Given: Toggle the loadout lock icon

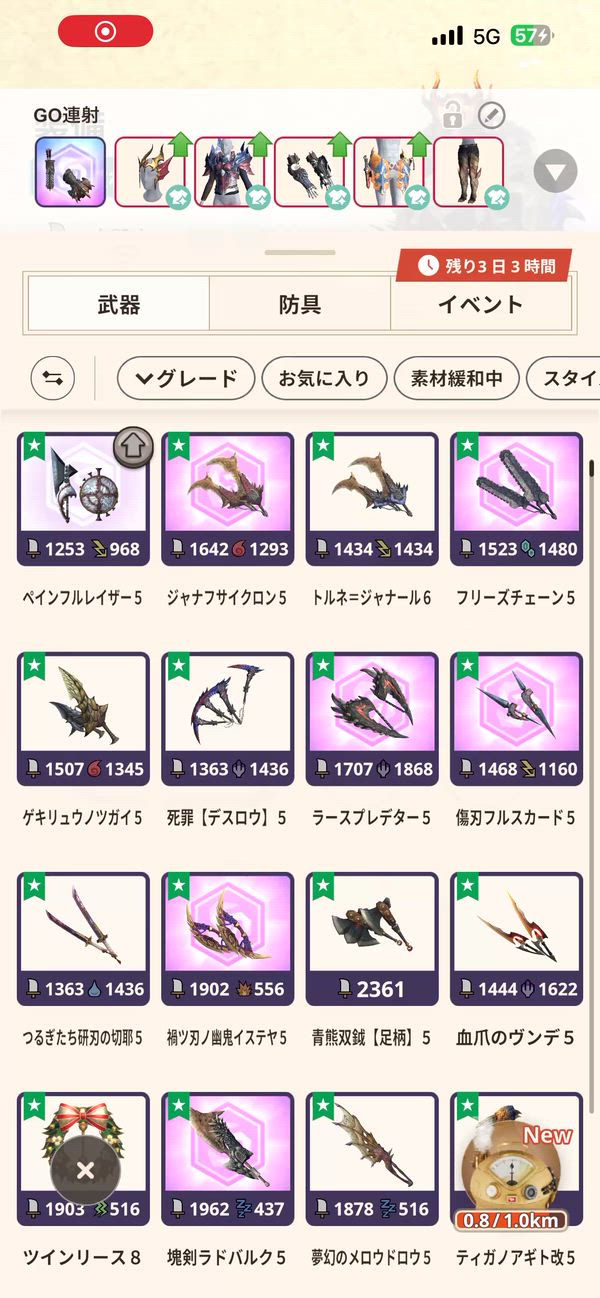Looking at the screenshot, I should (x=452, y=116).
